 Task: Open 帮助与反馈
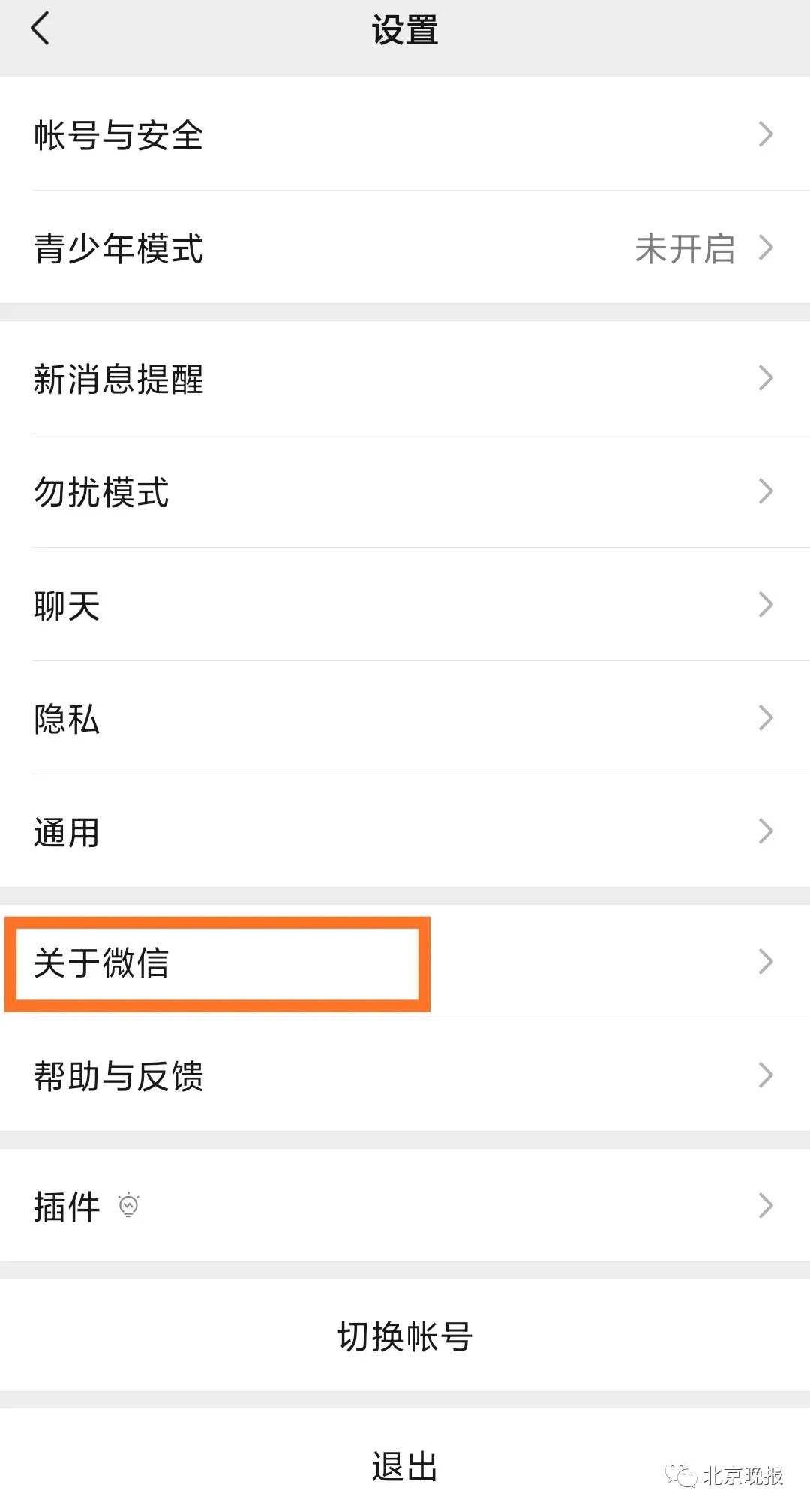[x=405, y=1075]
